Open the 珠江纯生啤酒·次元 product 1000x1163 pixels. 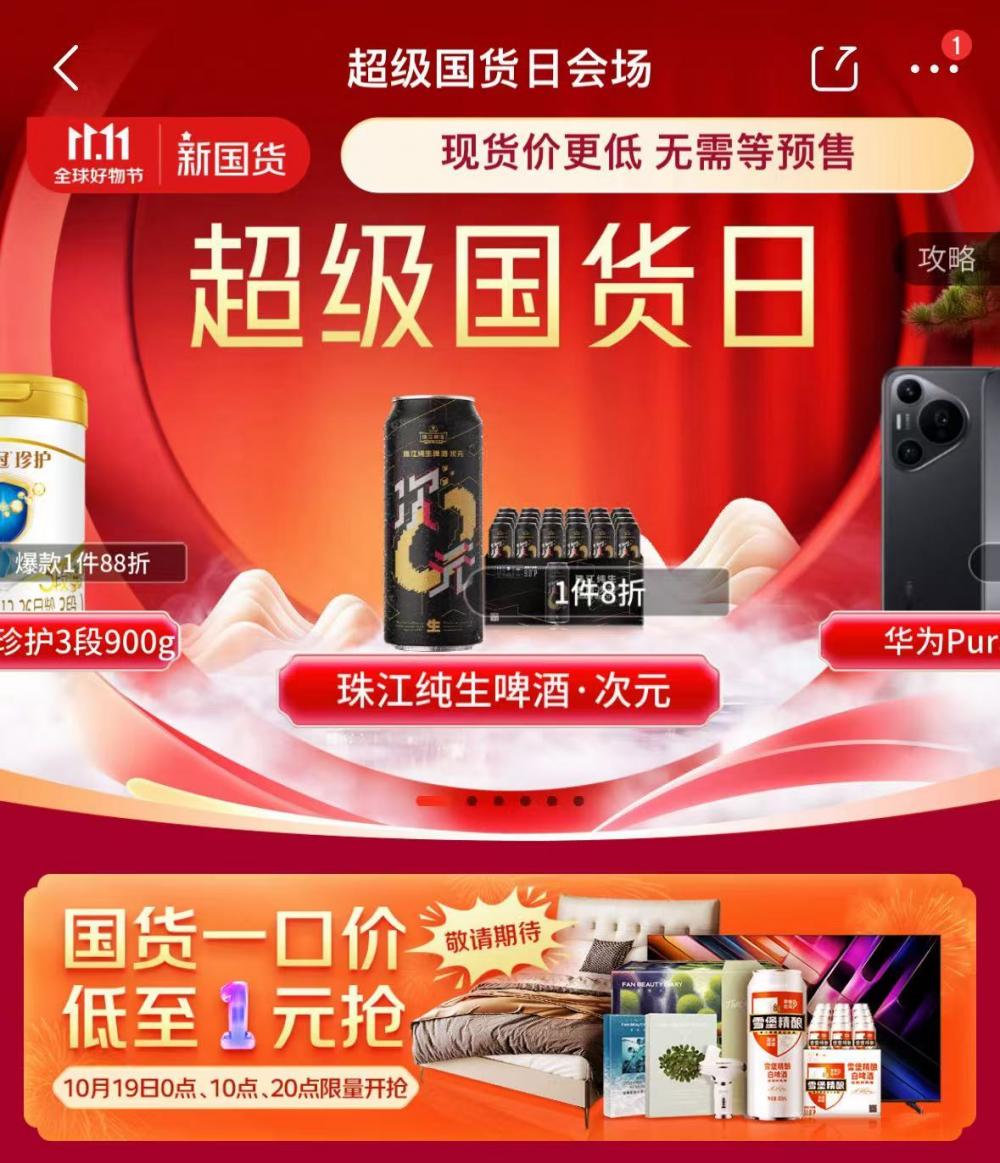coord(500,691)
